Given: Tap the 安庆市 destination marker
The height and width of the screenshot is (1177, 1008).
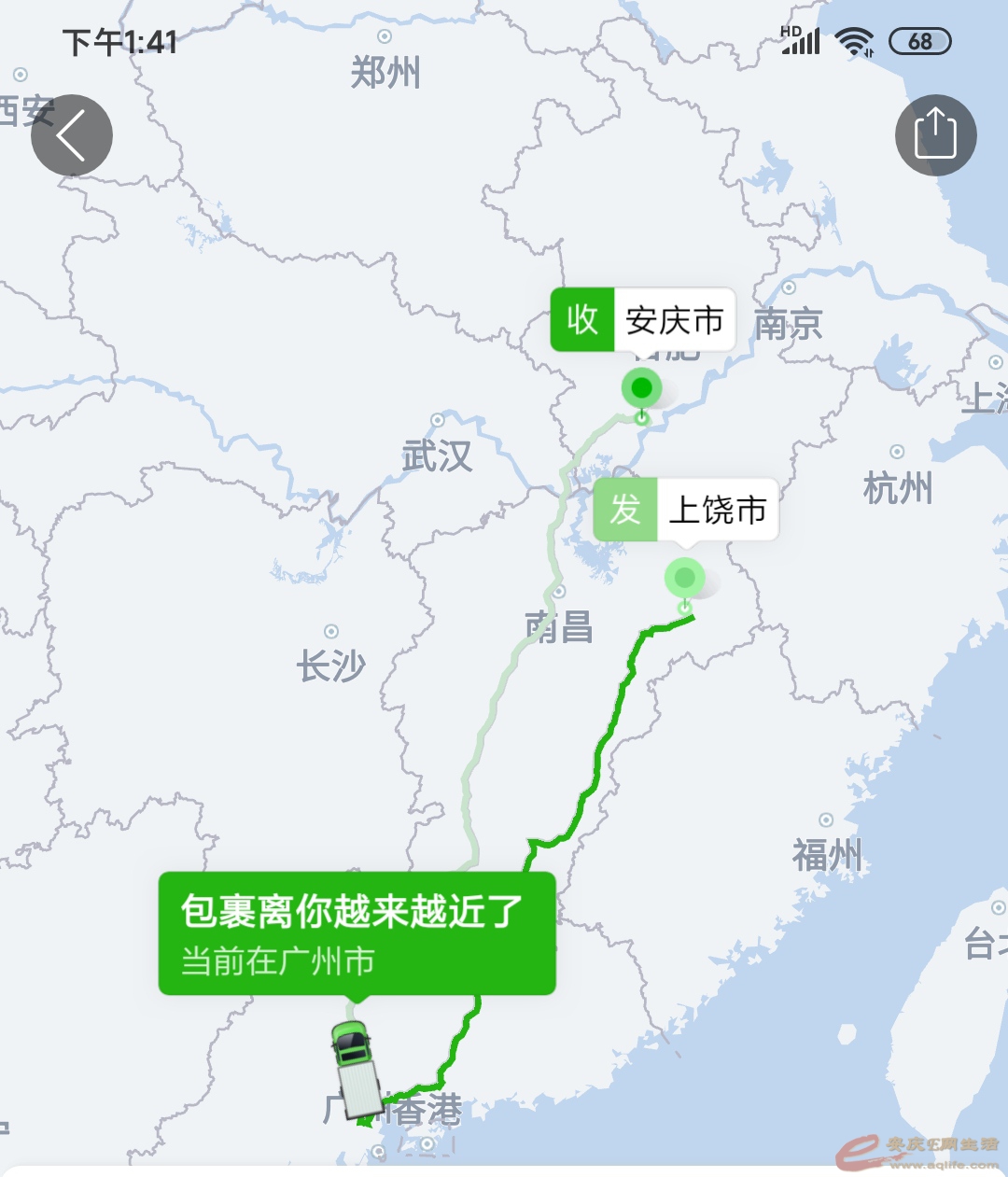Looking at the screenshot, I should [x=642, y=387].
